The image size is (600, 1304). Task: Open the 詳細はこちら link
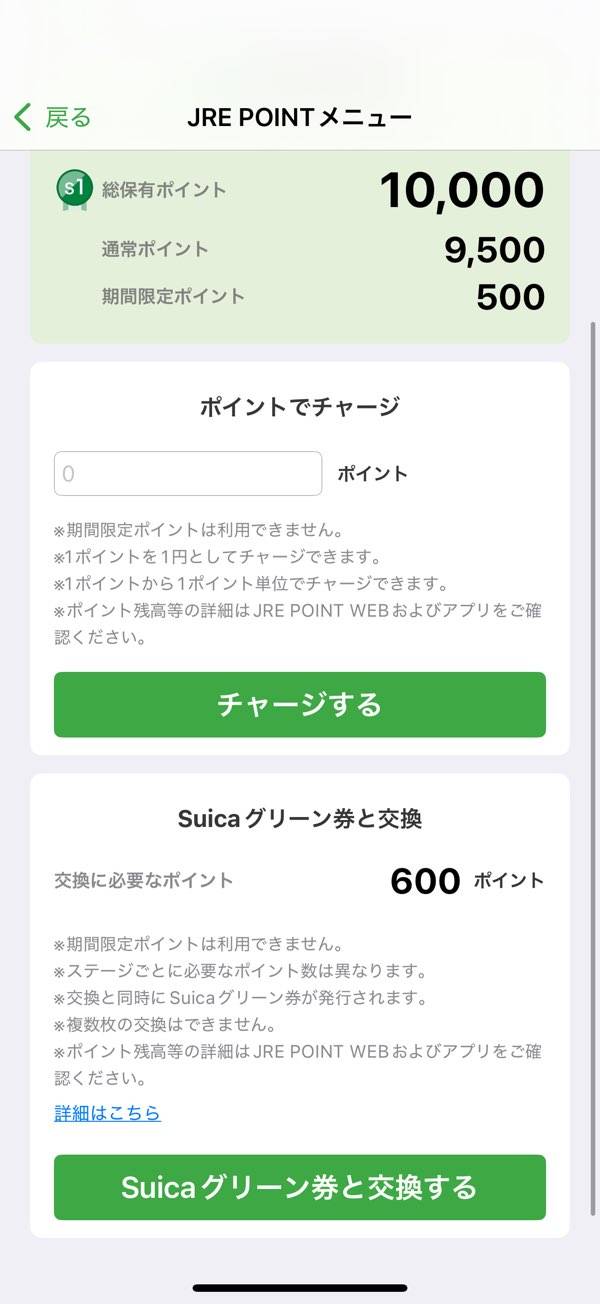tap(108, 1113)
